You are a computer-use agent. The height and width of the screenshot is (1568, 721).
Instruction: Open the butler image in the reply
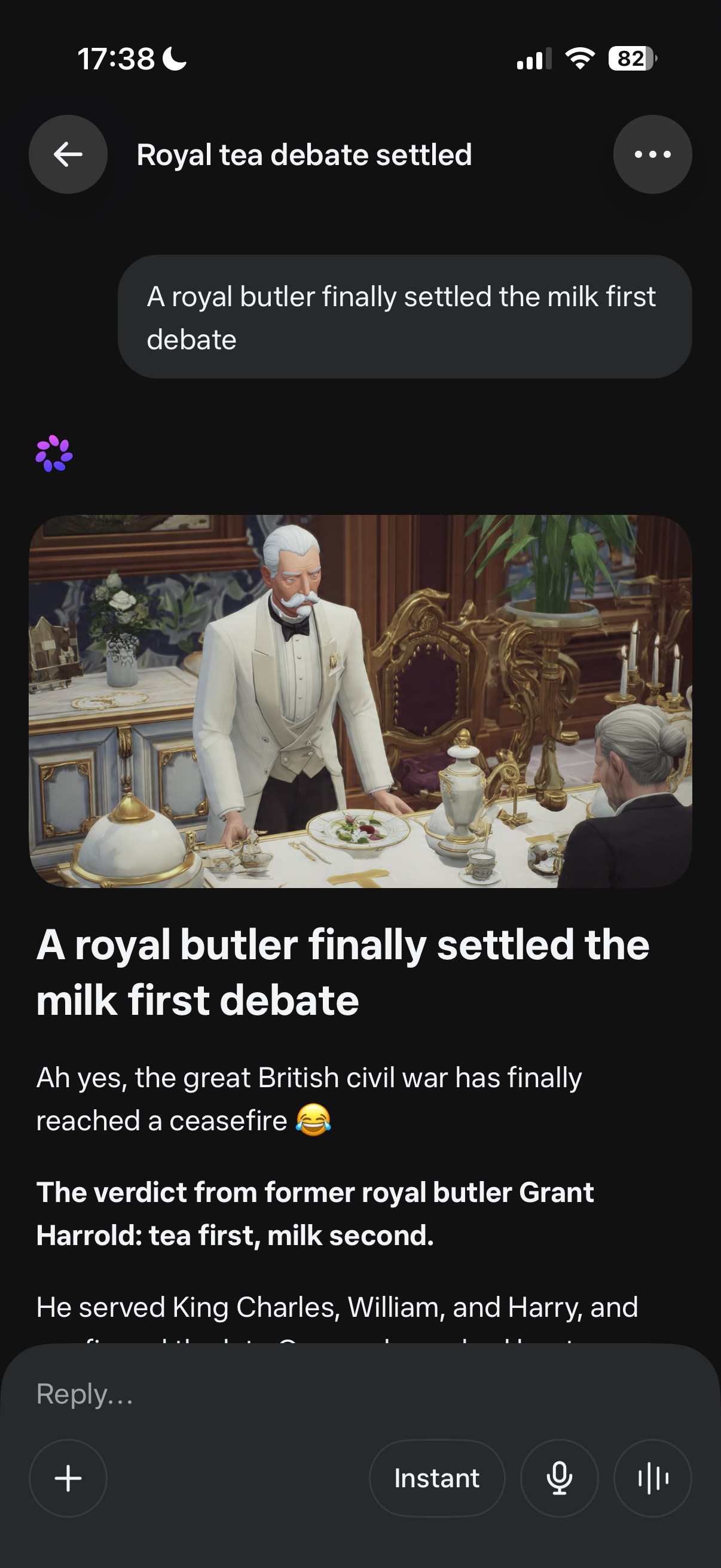tap(360, 701)
